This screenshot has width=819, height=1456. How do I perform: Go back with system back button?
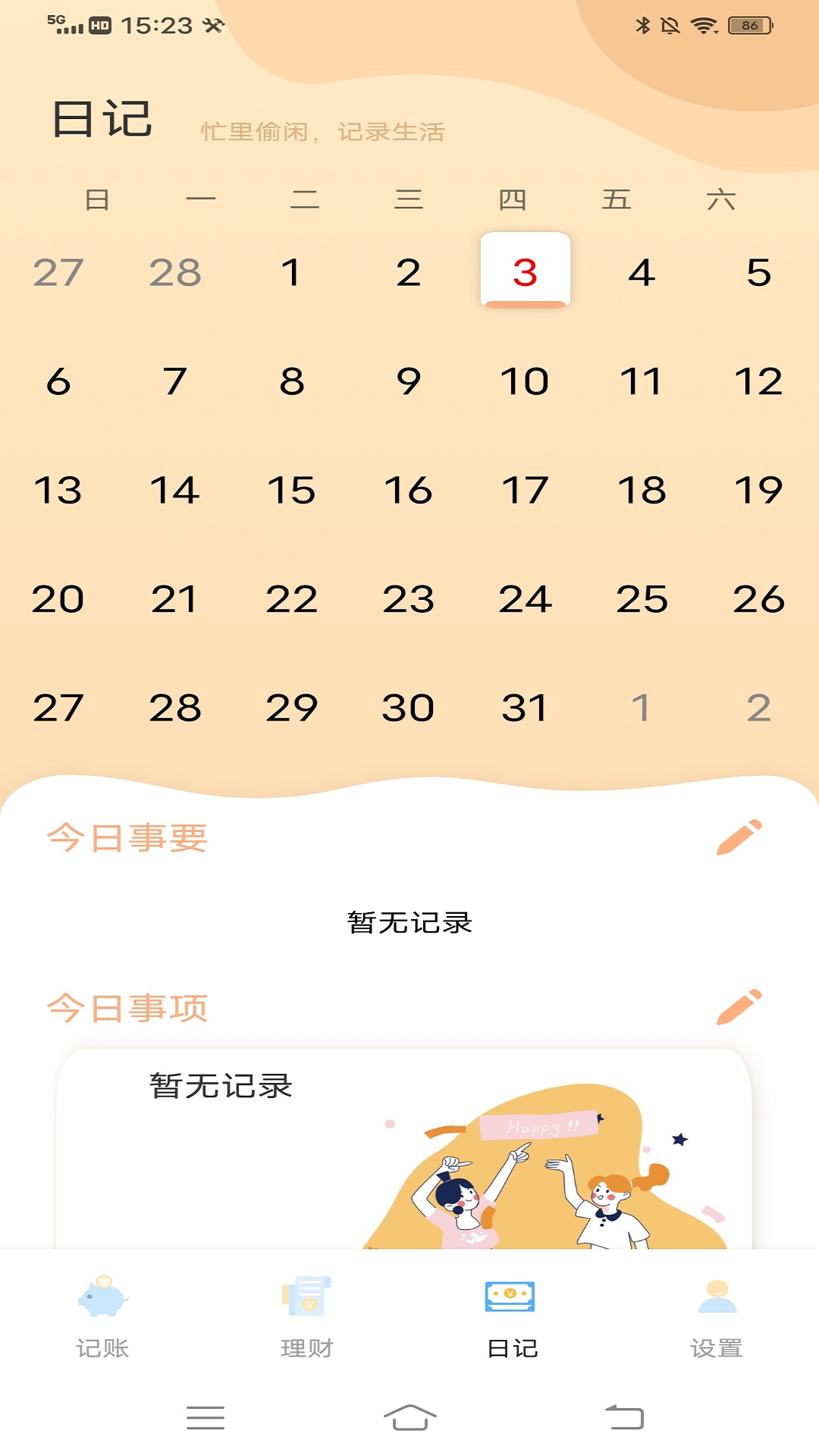[624, 1417]
